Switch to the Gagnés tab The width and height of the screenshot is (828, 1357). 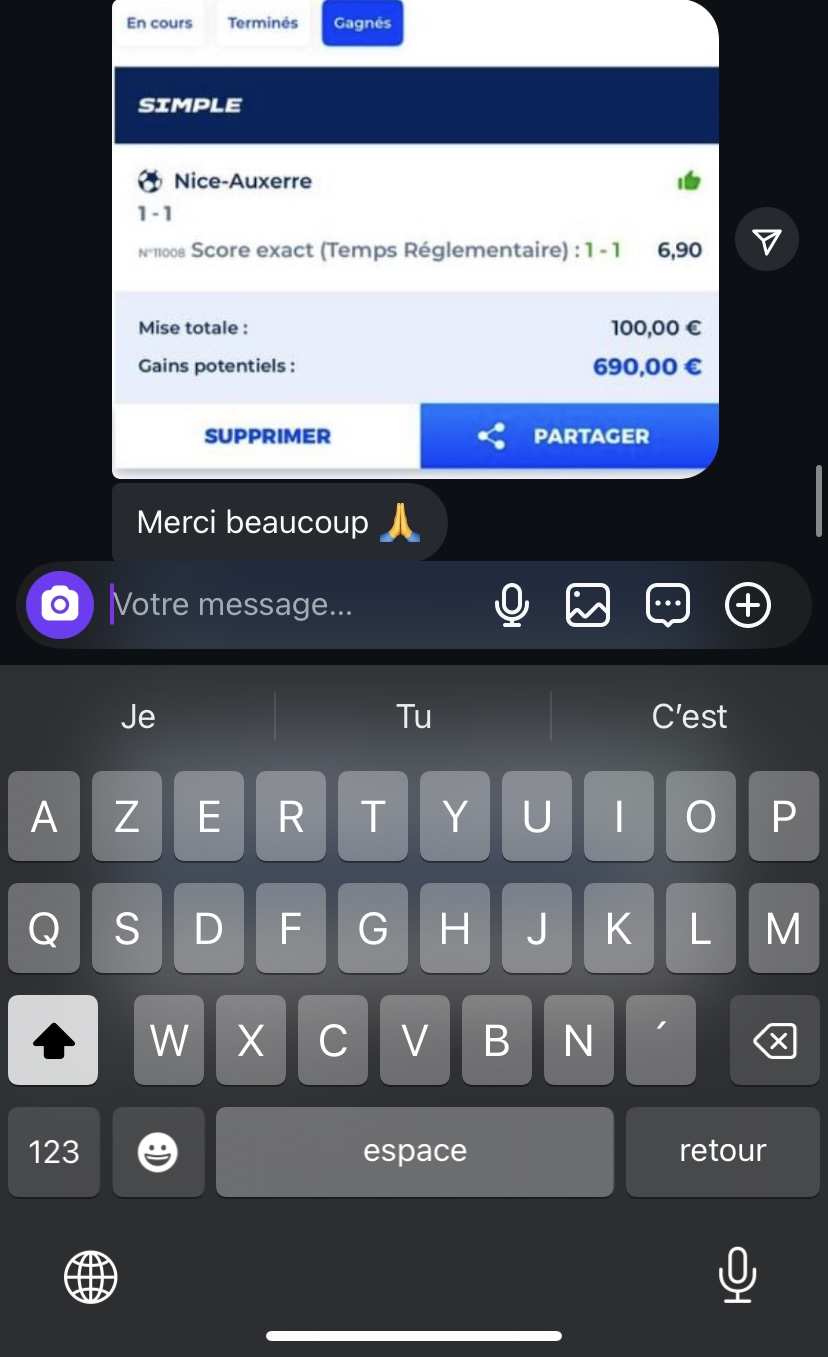tap(362, 22)
